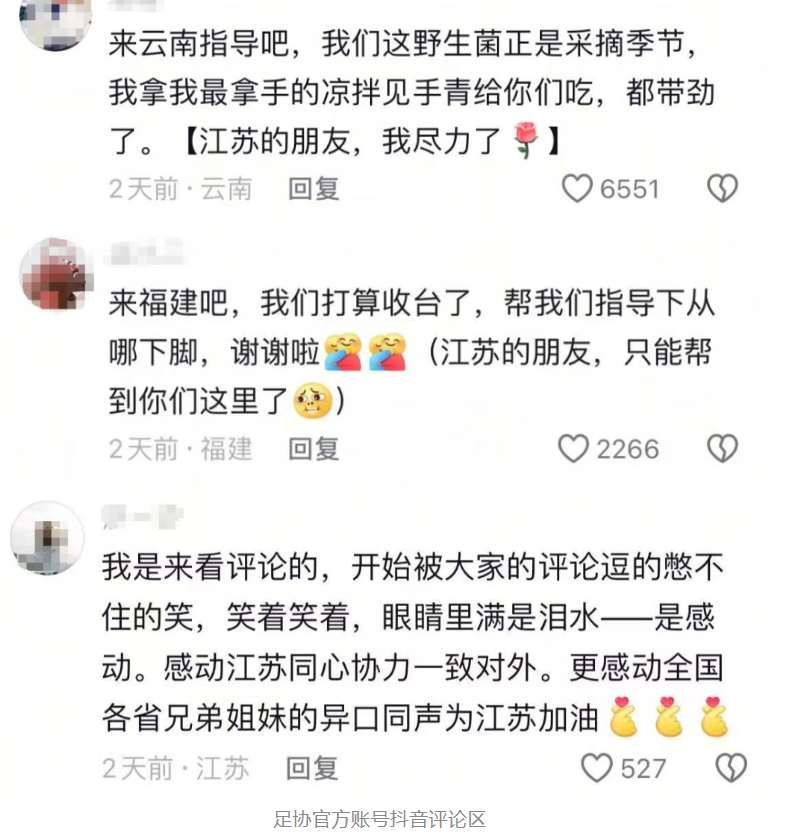Screen dimensions: 790x835
Task: Open the Fujian commenter's avatar profile
Action: (x=57, y=273)
